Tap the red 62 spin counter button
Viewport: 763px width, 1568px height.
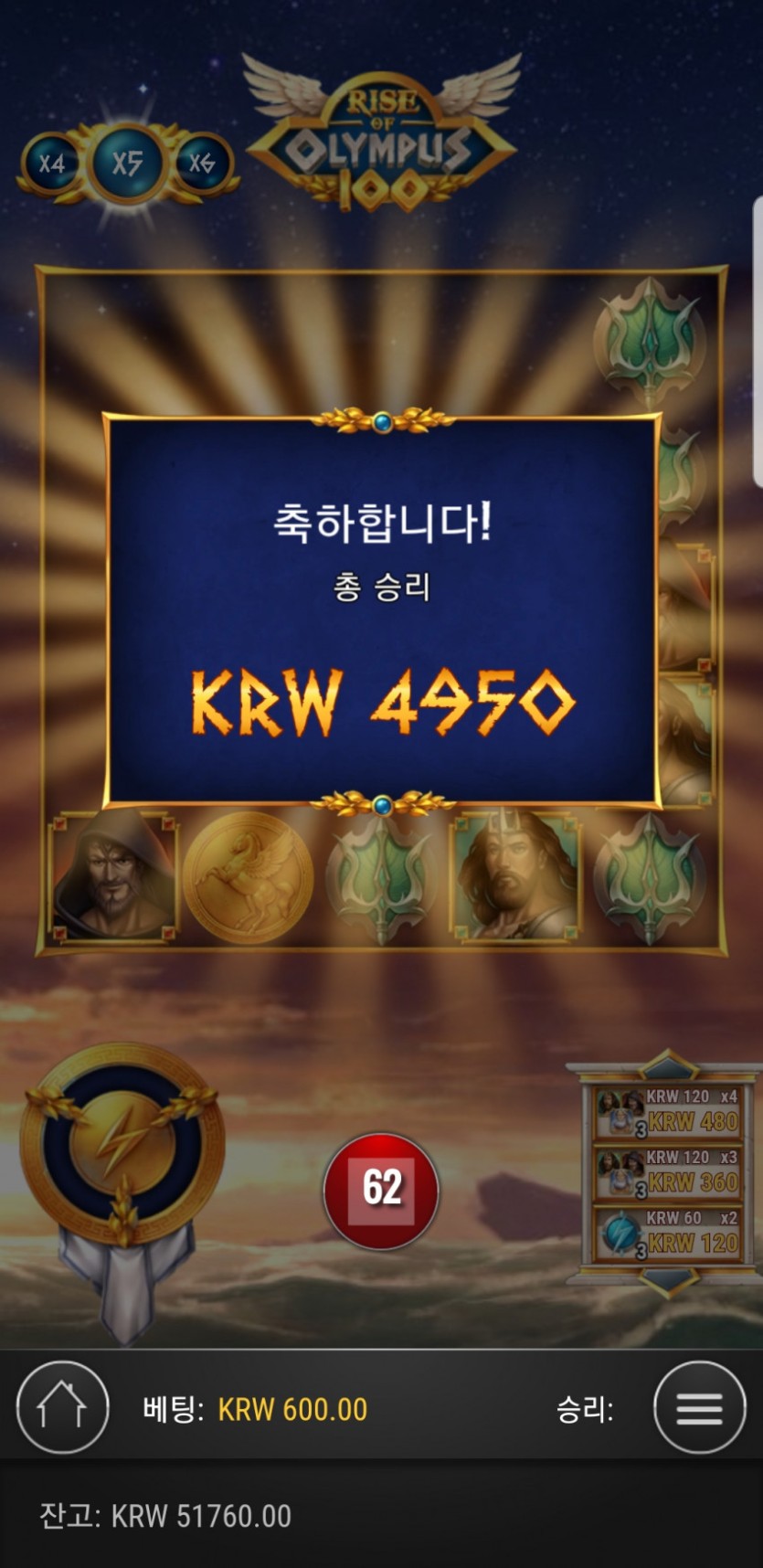[x=381, y=1191]
